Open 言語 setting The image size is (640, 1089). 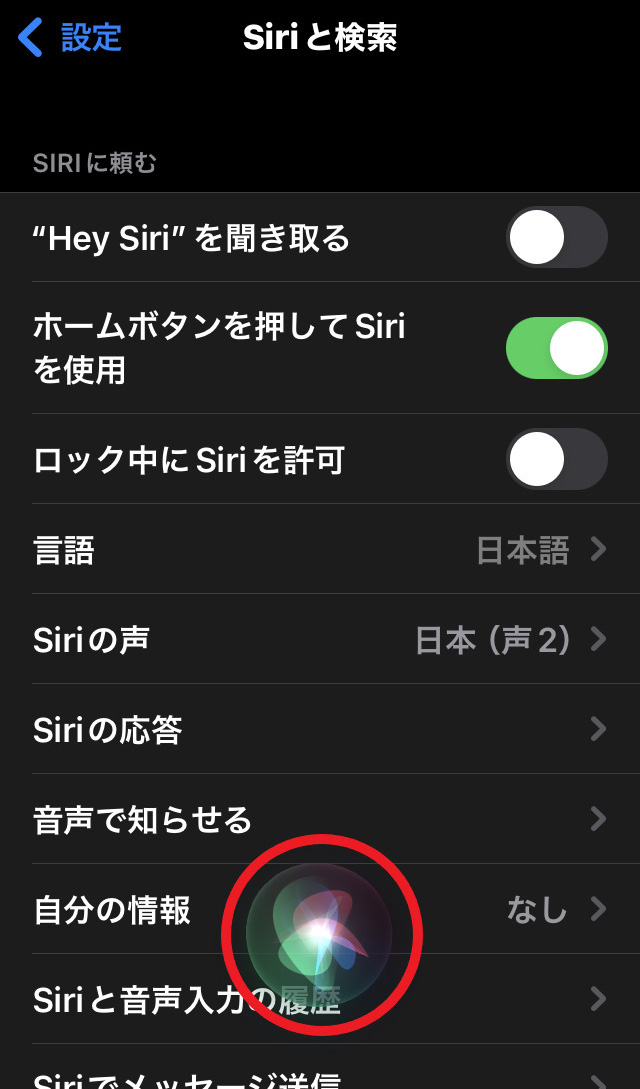(320, 550)
